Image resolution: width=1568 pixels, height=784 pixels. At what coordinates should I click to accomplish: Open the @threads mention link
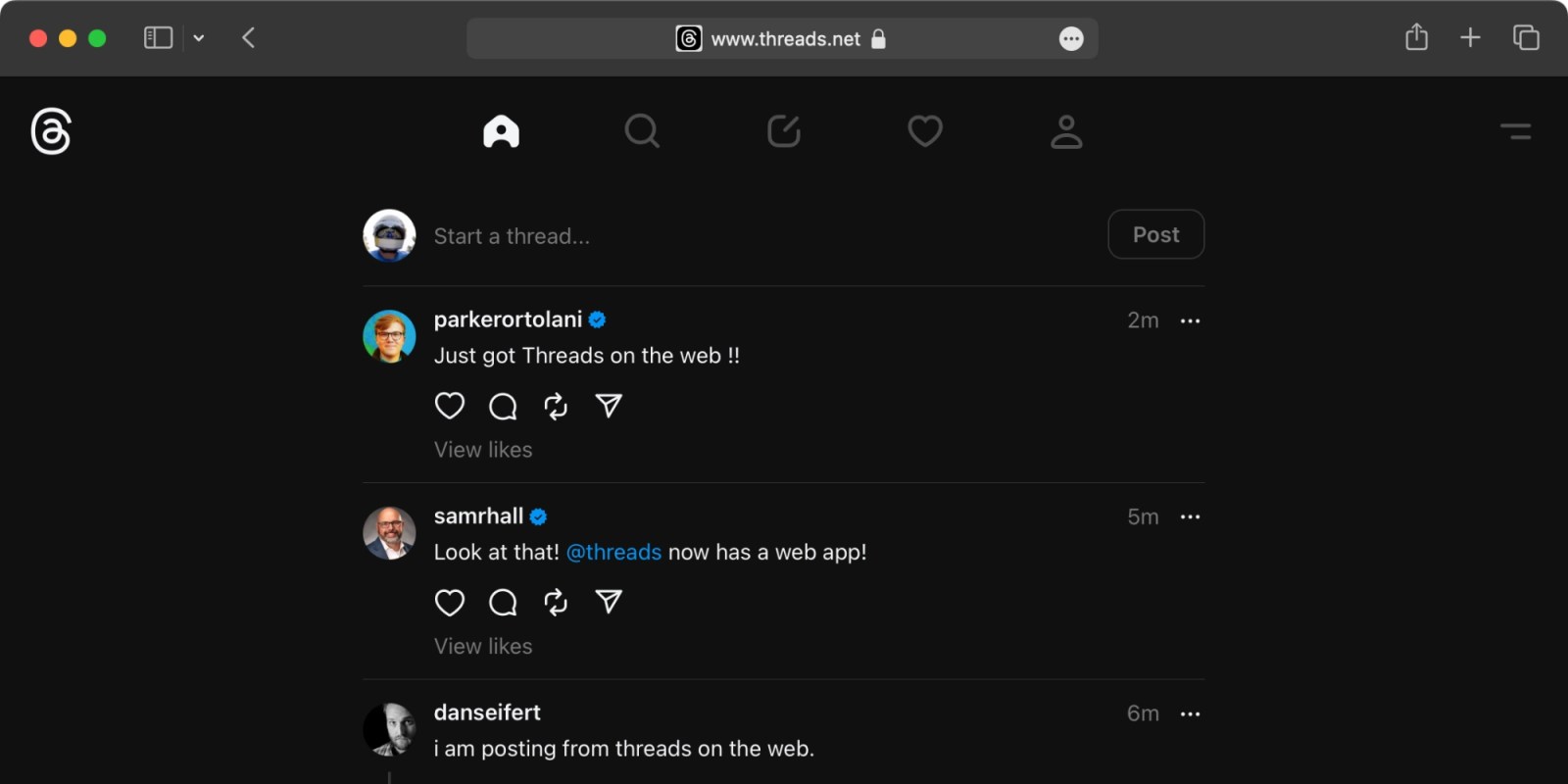point(613,552)
